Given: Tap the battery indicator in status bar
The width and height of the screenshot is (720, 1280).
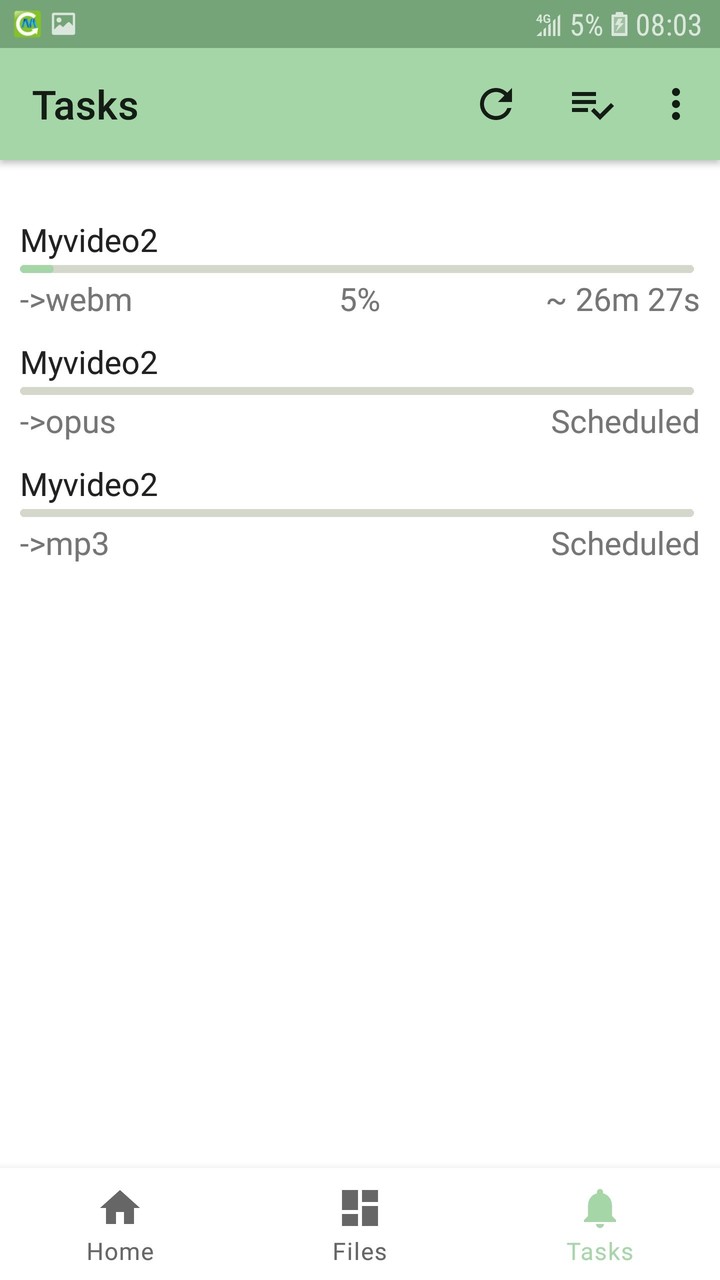Looking at the screenshot, I should [x=621, y=24].
